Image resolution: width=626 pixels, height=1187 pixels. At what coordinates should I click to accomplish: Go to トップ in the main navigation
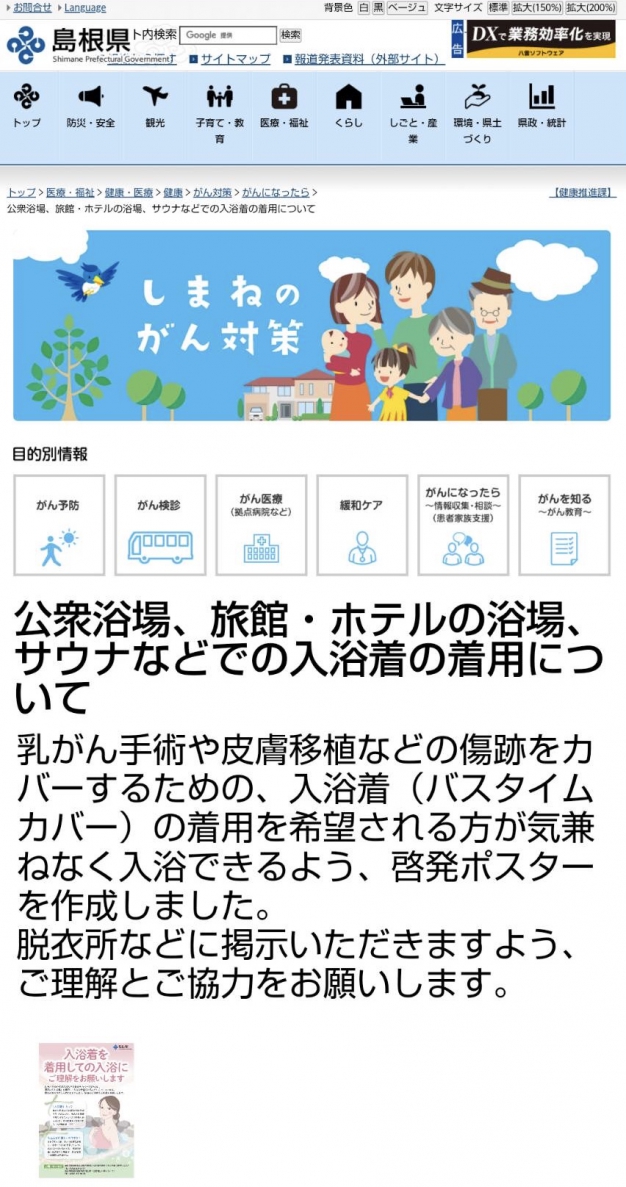click(x=27, y=107)
